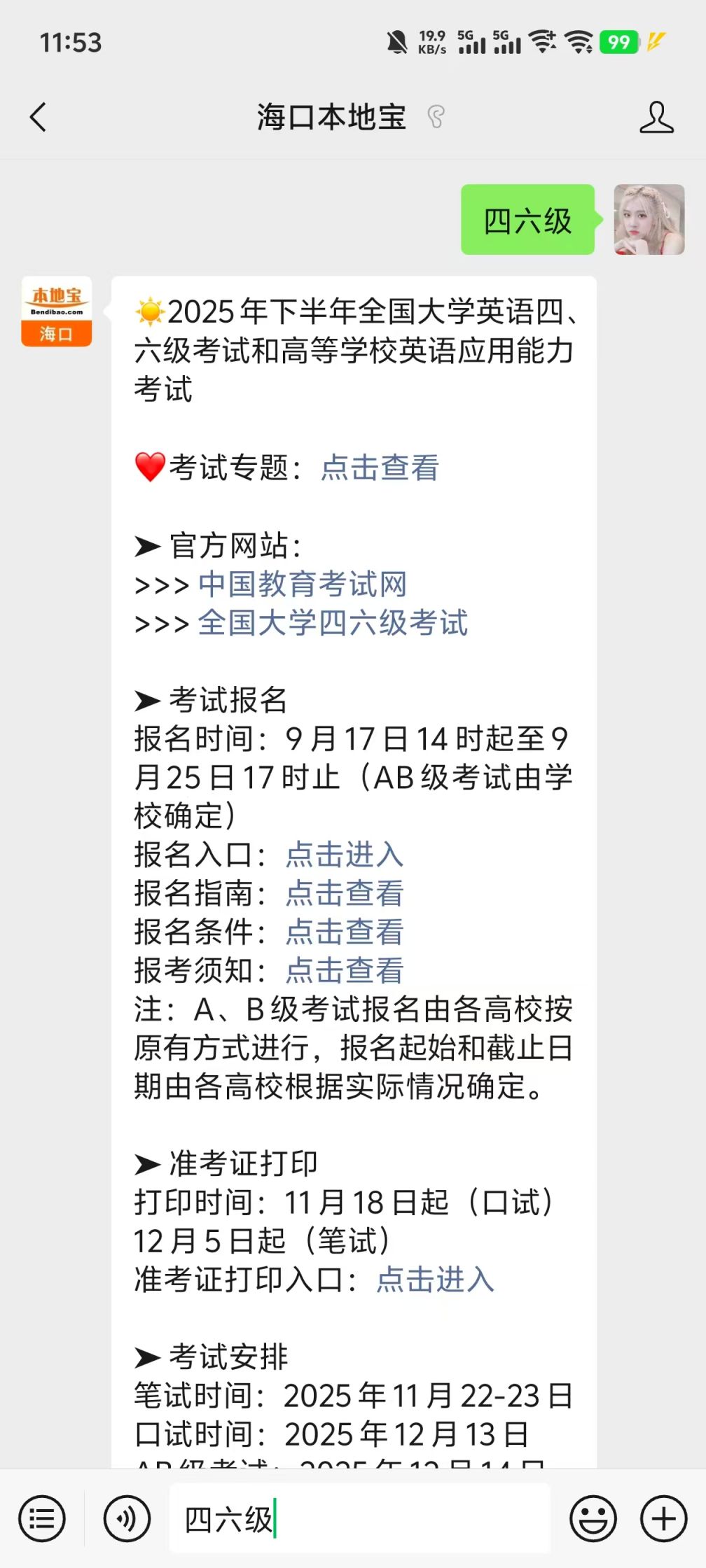Tap the 海口本地宝 sender avatar
The height and width of the screenshot is (1568, 706).
tap(56, 311)
